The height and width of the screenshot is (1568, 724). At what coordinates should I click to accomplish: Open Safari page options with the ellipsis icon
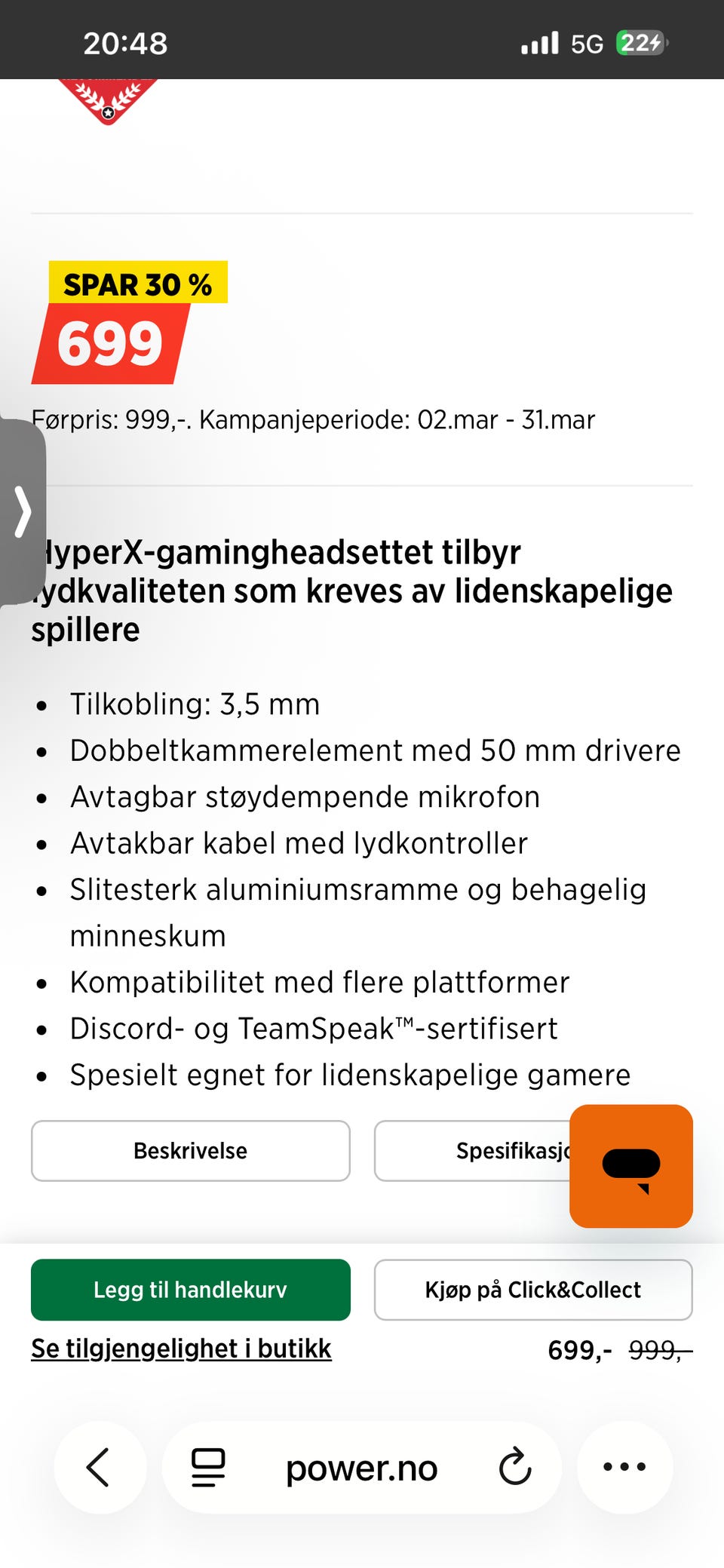pos(624,1467)
